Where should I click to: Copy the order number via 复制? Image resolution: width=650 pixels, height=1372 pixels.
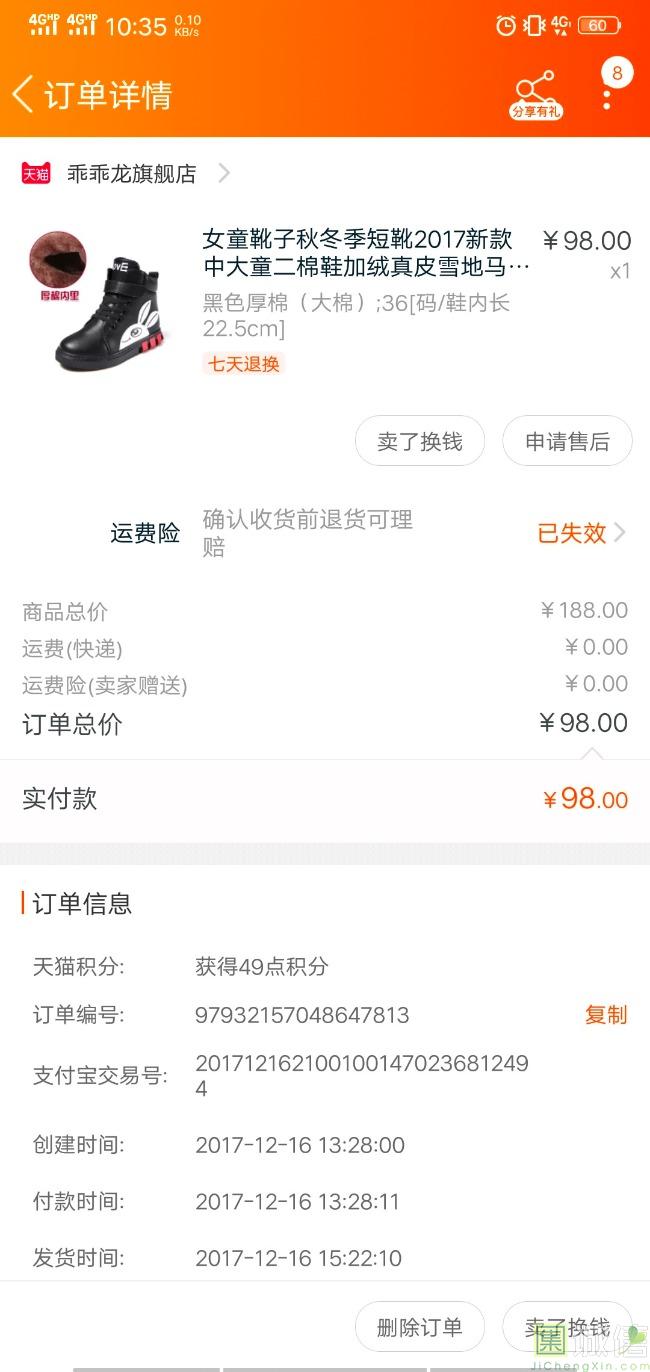pyautogui.click(x=605, y=1015)
